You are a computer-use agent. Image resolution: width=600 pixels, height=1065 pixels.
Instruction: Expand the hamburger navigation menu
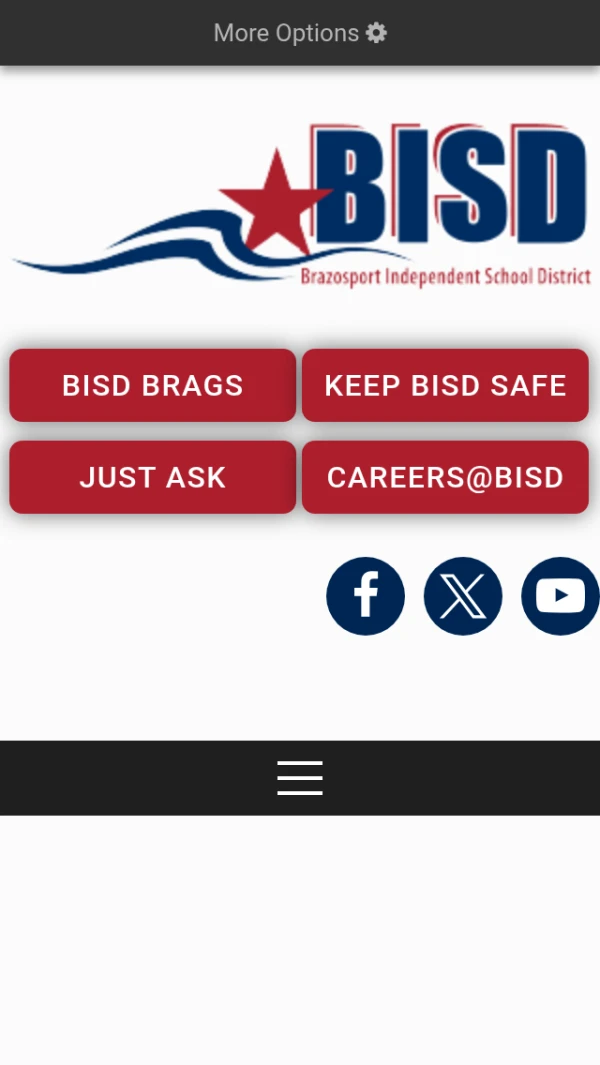[x=300, y=777]
